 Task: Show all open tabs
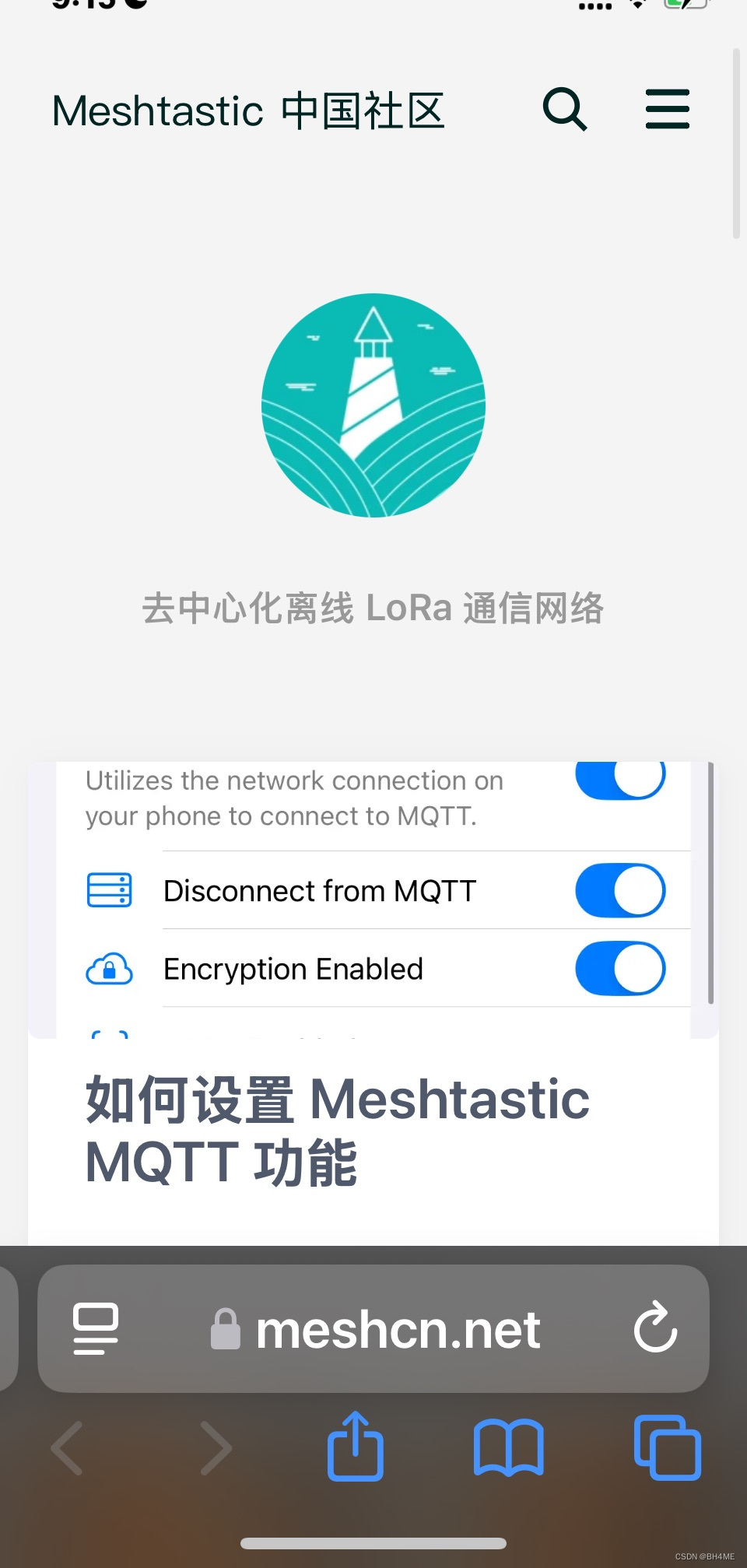667,1447
